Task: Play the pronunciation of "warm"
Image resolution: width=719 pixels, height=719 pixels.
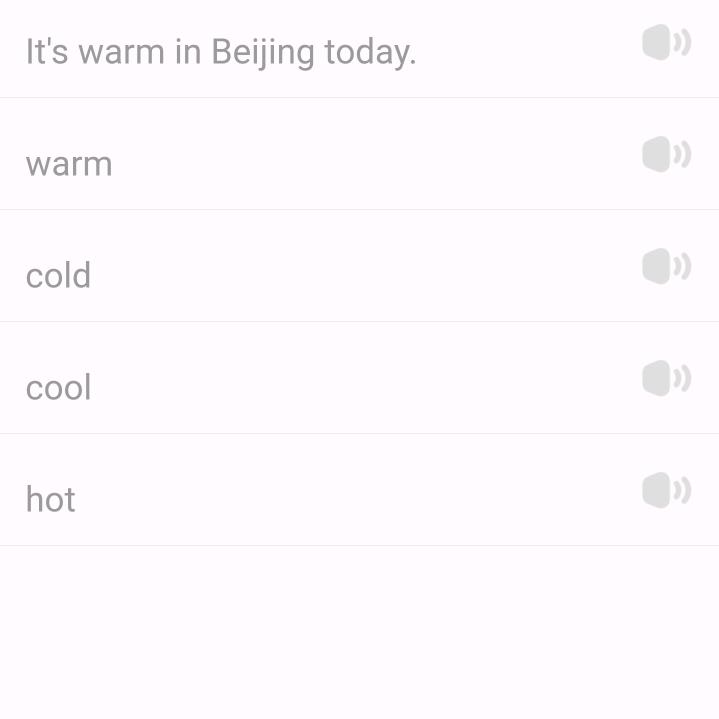Action: click(666, 155)
